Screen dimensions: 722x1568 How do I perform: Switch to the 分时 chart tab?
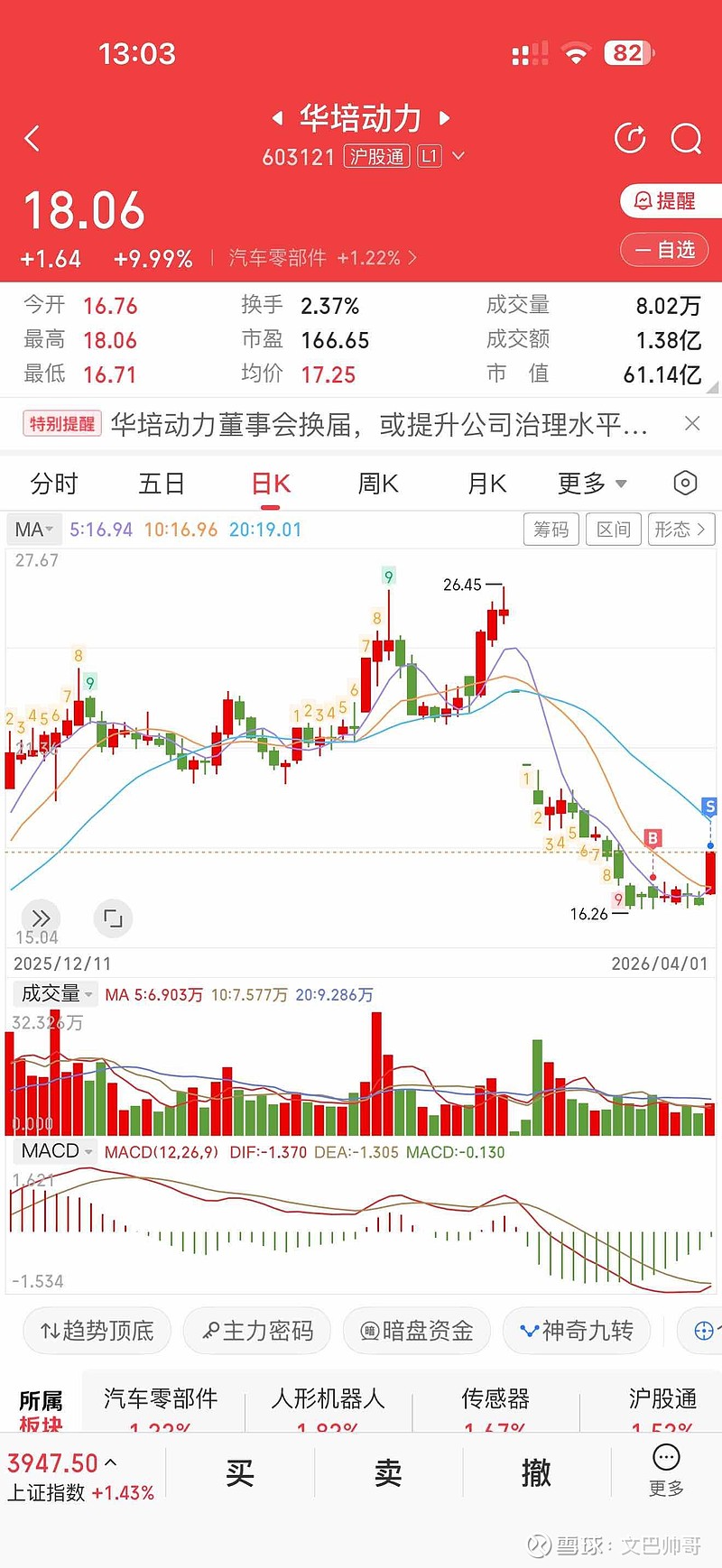click(x=54, y=484)
